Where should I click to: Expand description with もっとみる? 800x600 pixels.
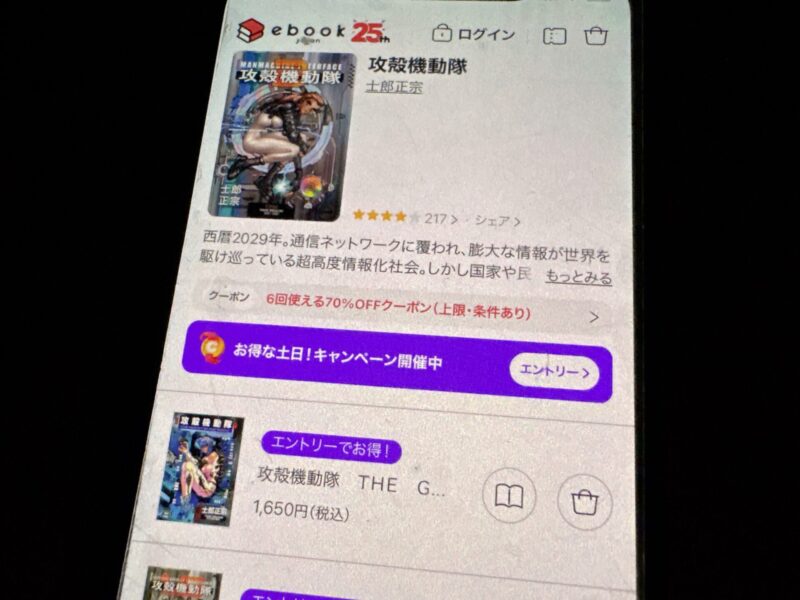tap(578, 278)
